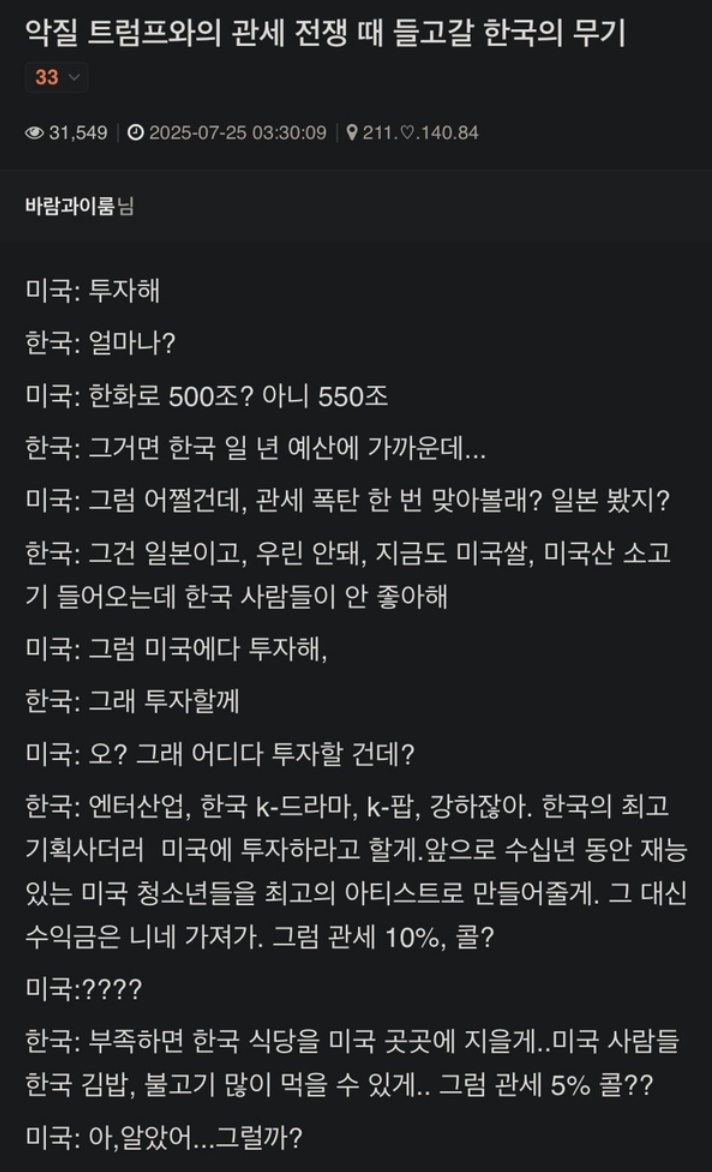Expand the 33 comments dropdown
The image size is (712, 1172).
(56, 77)
